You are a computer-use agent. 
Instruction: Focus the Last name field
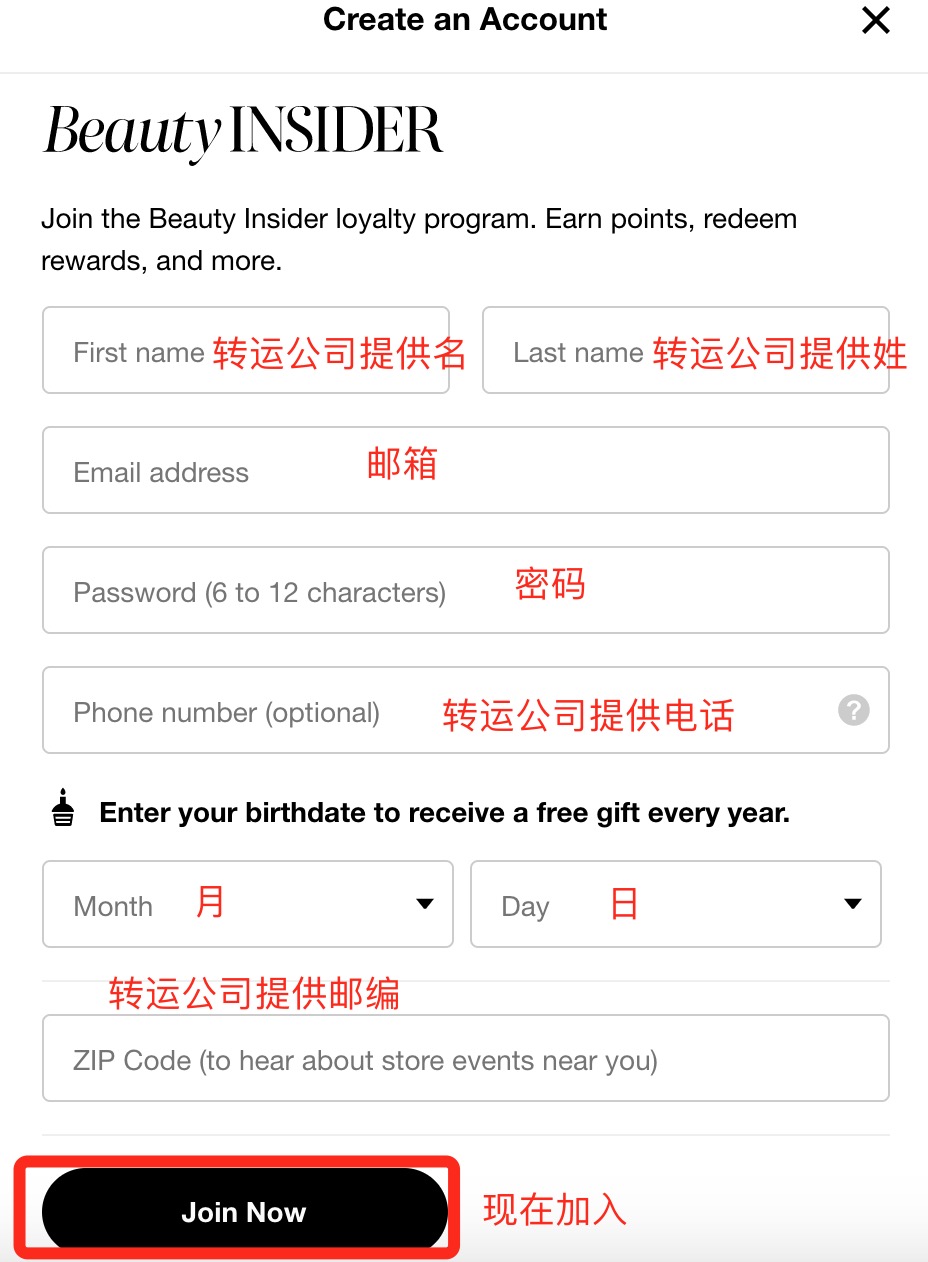click(685, 350)
